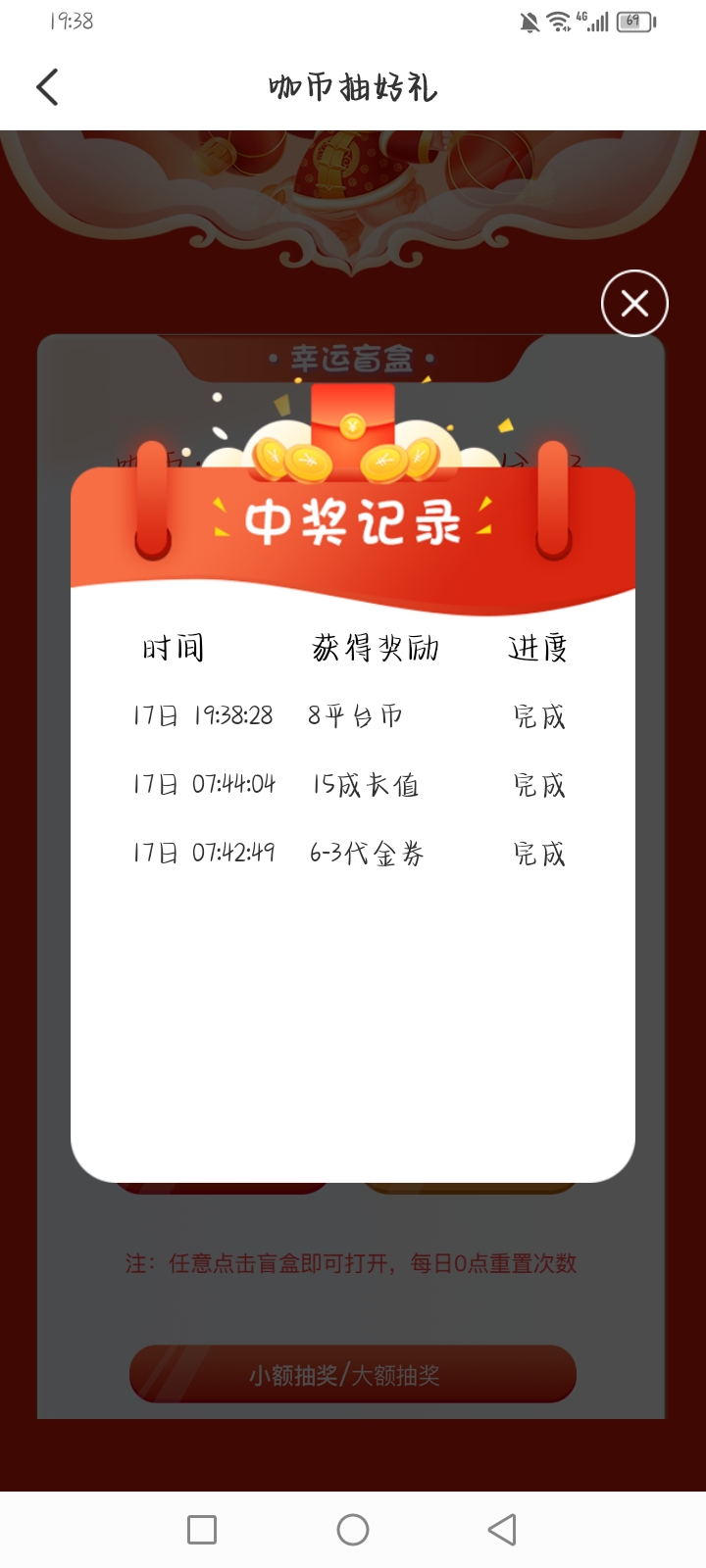Open the recent apps overview
706x1568 pixels.
click(x=202, y=1530)
